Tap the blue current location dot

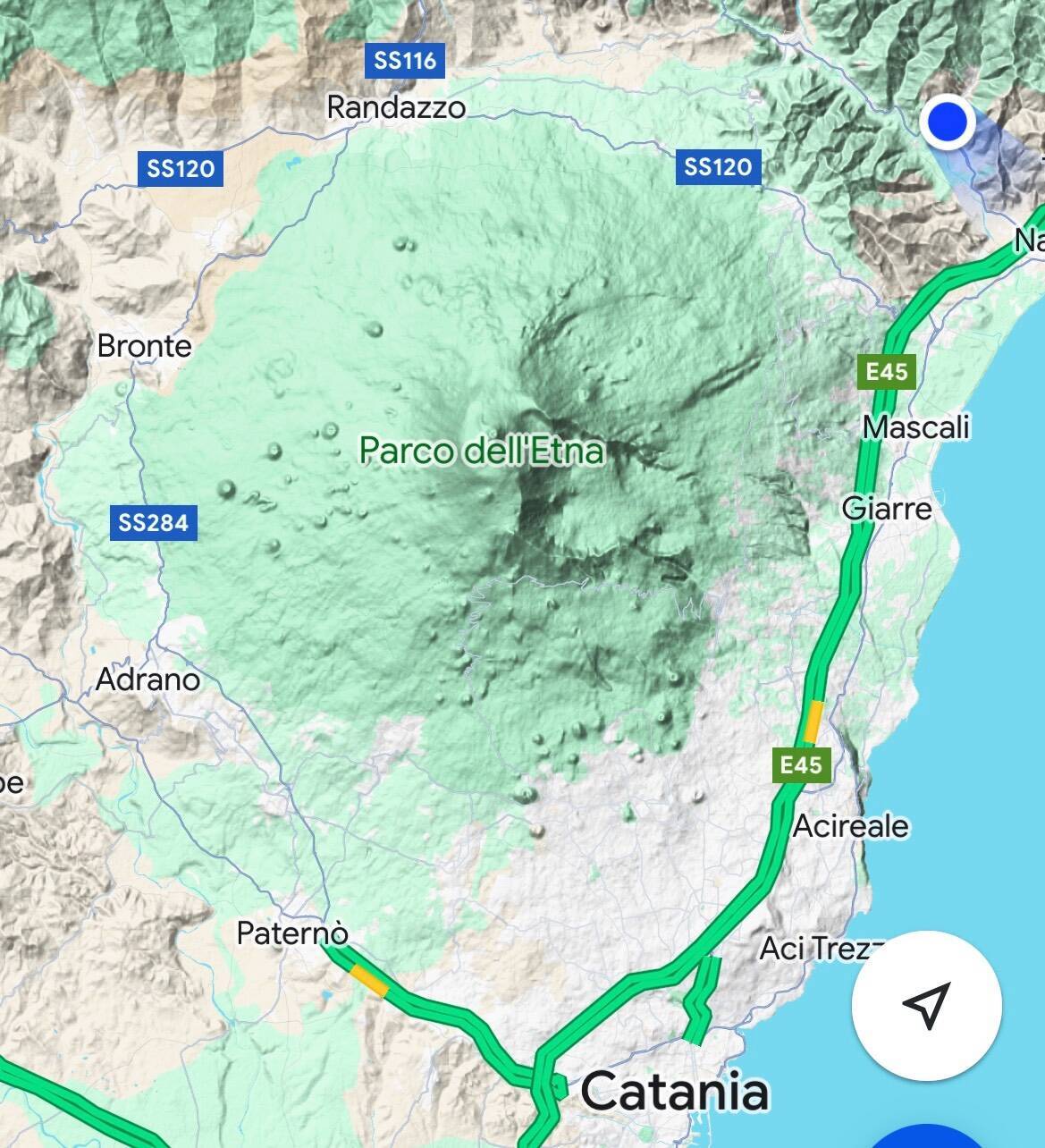[947, 122]
